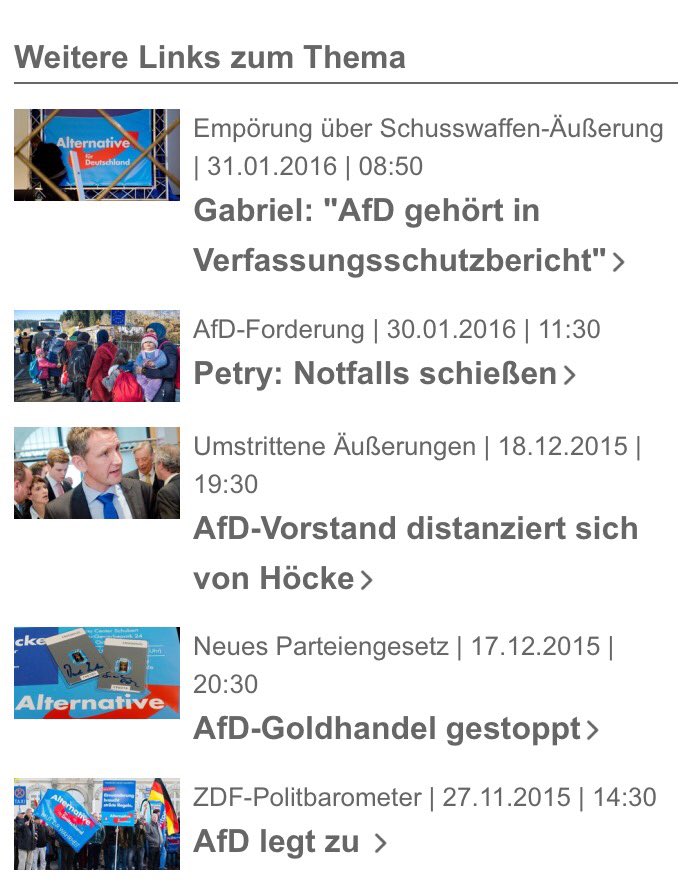Tap the thumbnail of the man in the blue tie
The height and width of the screenshot is (895, 690).
tap(97, 473)
